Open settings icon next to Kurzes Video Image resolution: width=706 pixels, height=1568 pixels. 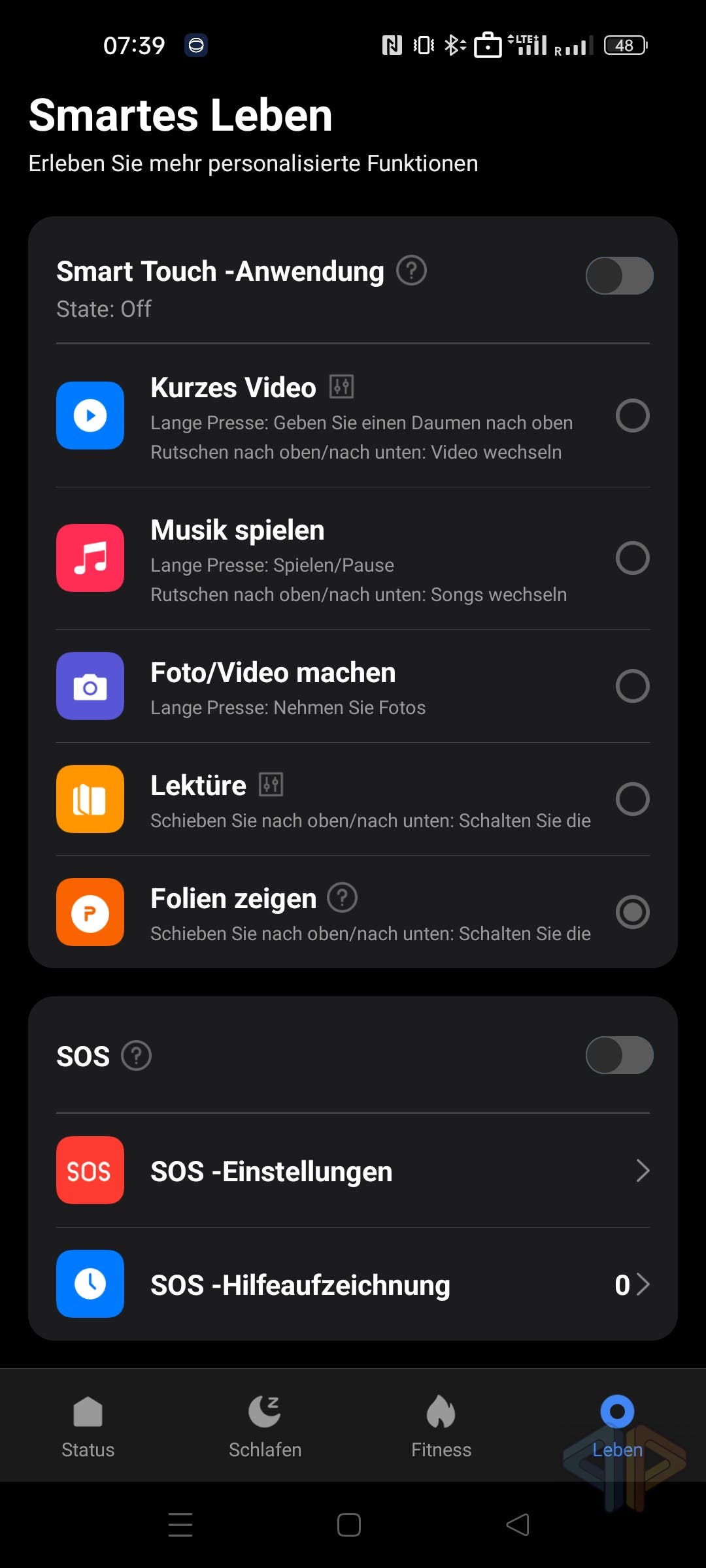pyautogui.click(x=341, y=387)
